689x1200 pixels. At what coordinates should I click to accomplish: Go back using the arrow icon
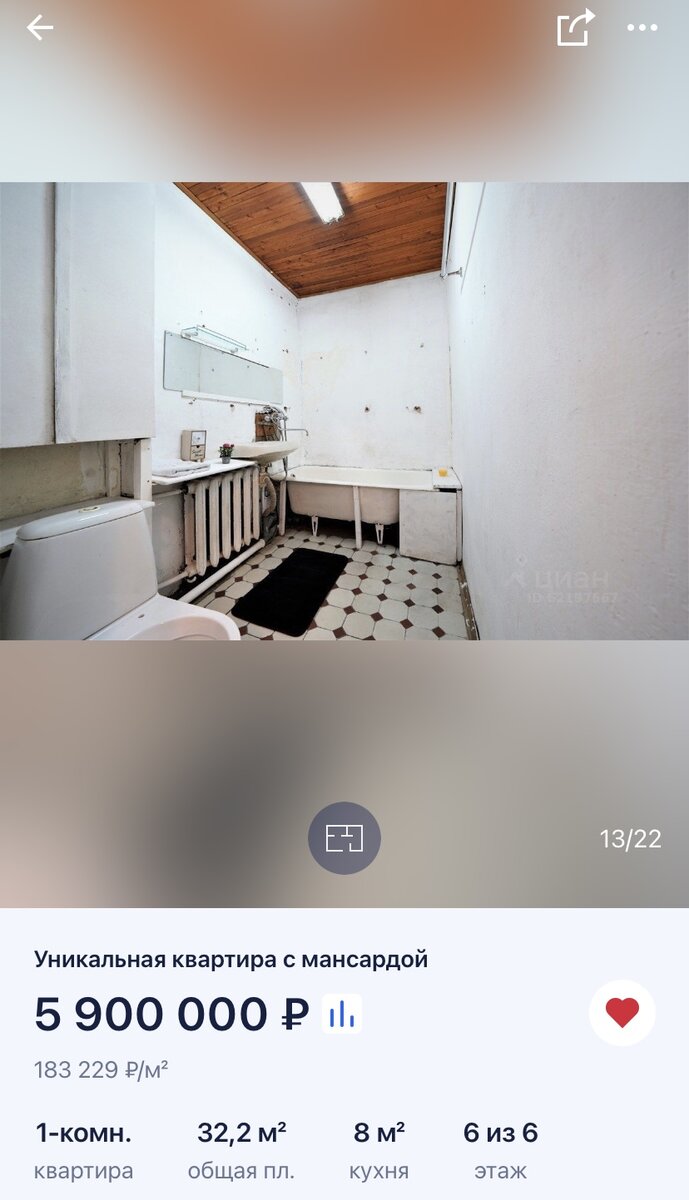coord(40,28)
